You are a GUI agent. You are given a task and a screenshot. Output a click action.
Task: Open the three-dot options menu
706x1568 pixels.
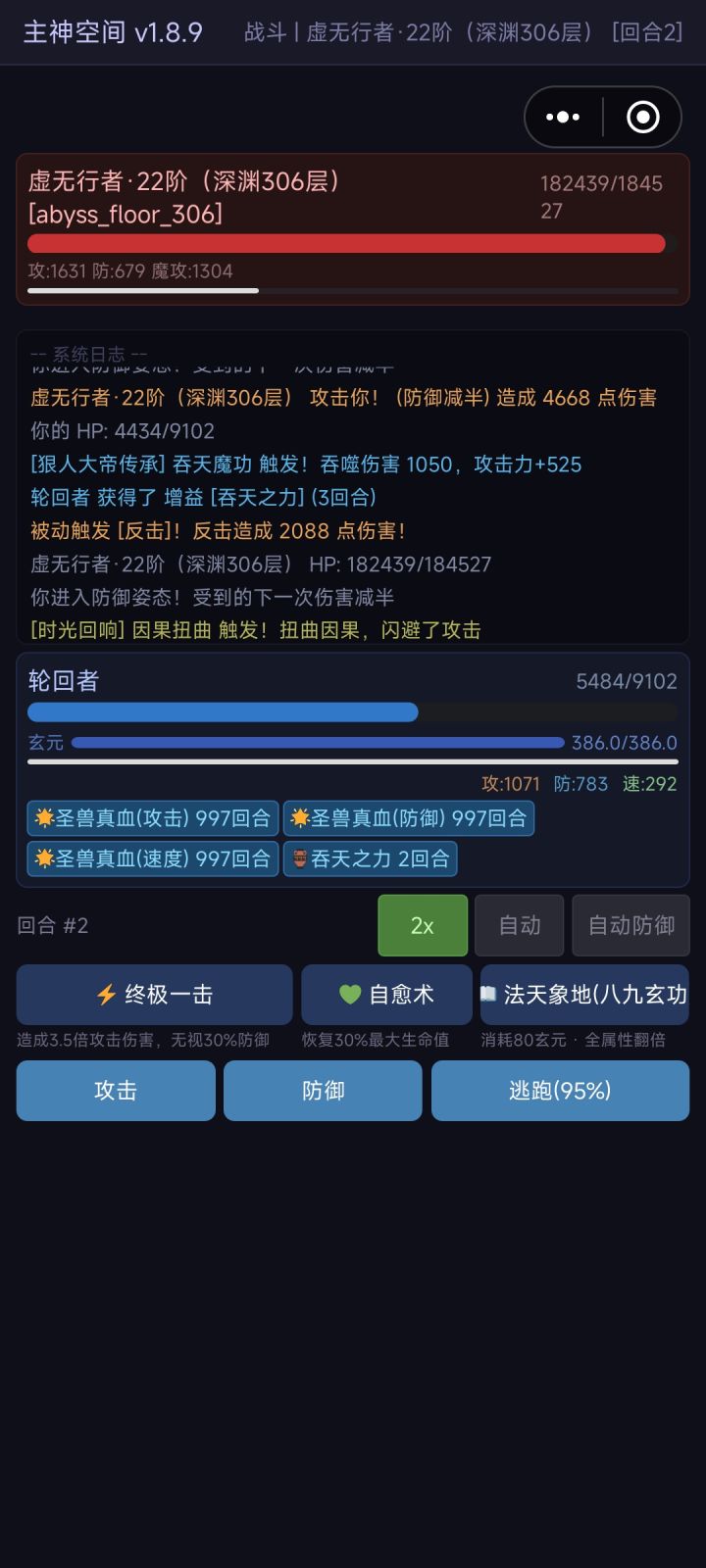(563, 116)
